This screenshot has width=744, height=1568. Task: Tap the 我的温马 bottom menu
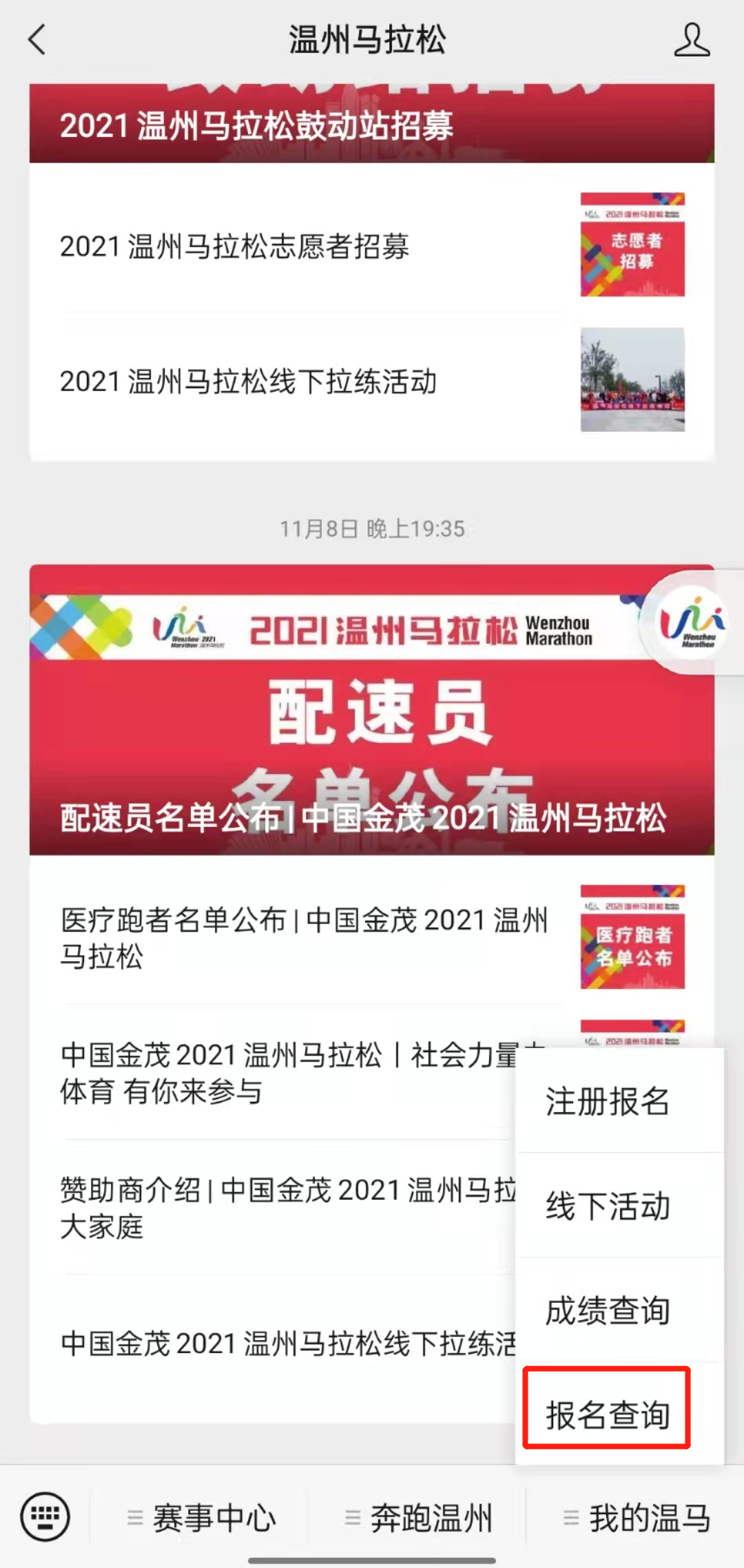(637, 1518)
